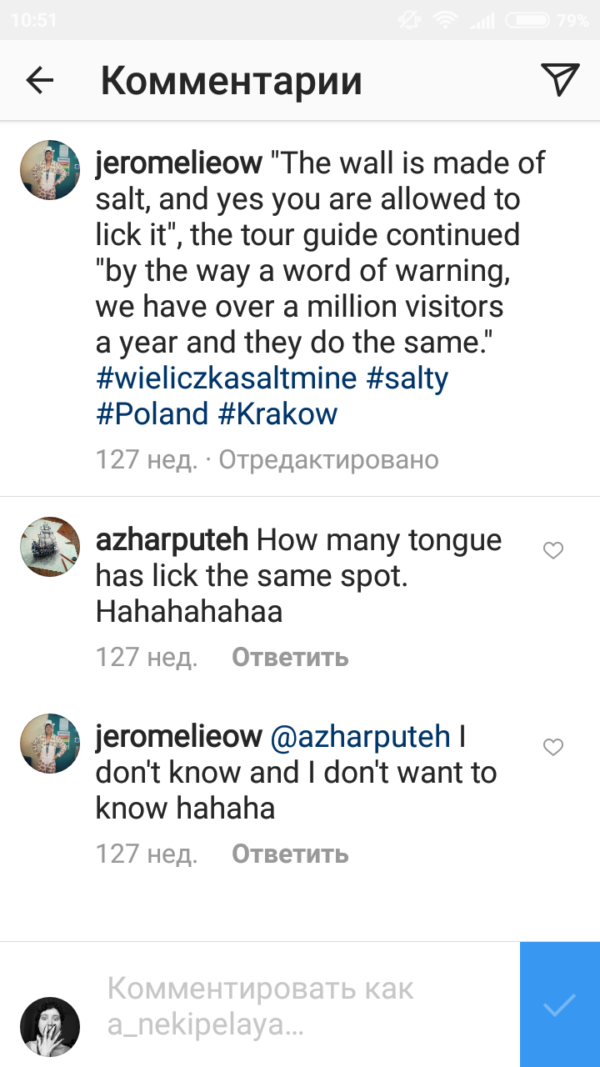Open jeromelieow's avatar on the caption
600x1067 pixels.
coord(50,170)
